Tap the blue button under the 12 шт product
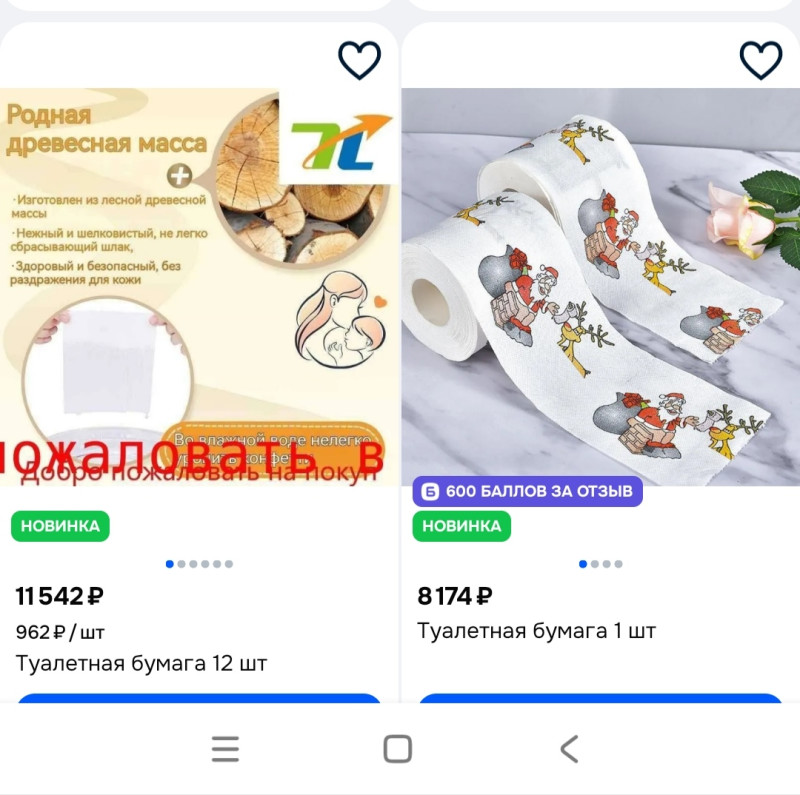Image resolution: width=800 pixels, height=795 pixels. [199, 698]
